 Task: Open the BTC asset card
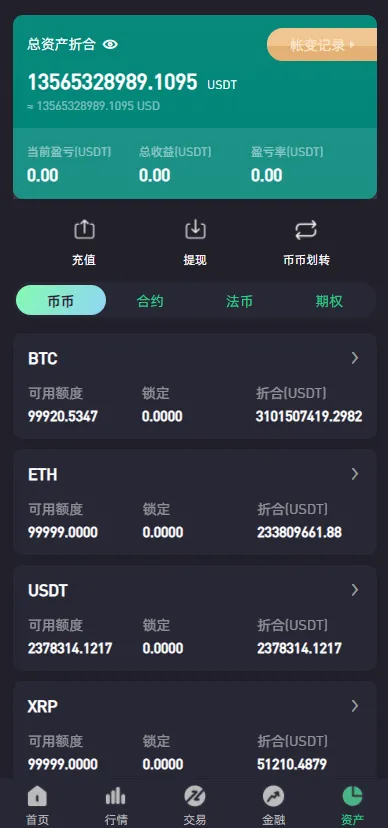[x=195, y=386]
